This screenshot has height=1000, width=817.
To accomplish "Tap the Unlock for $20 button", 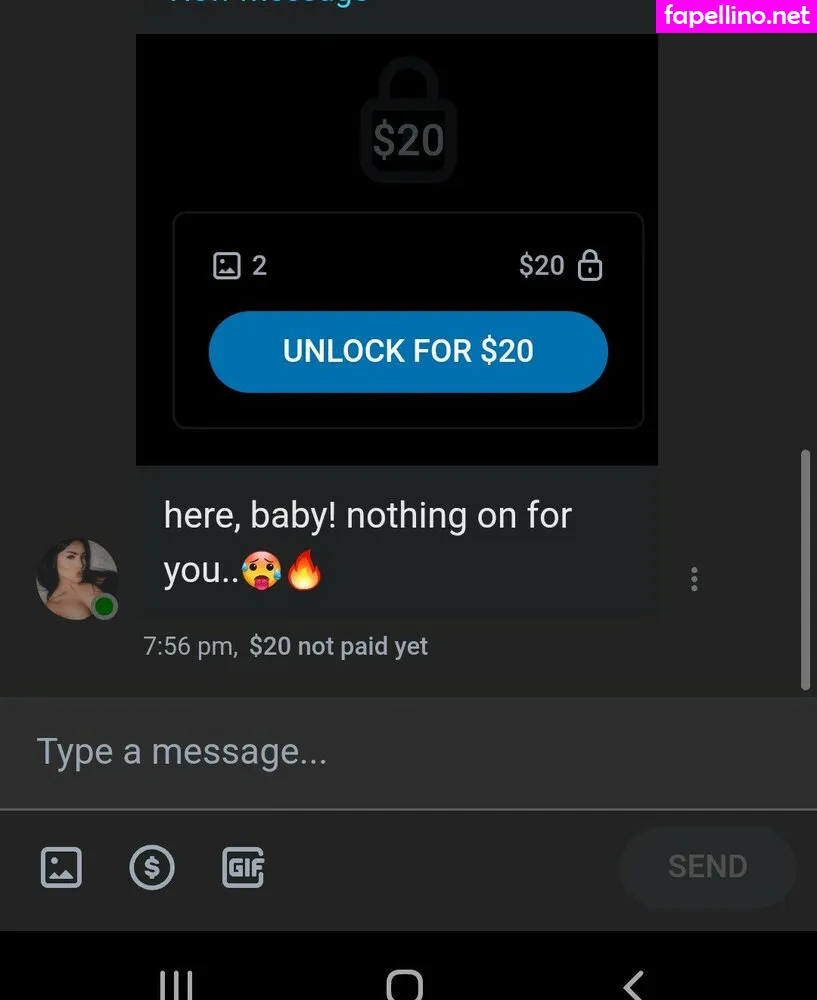I will 408,351.
